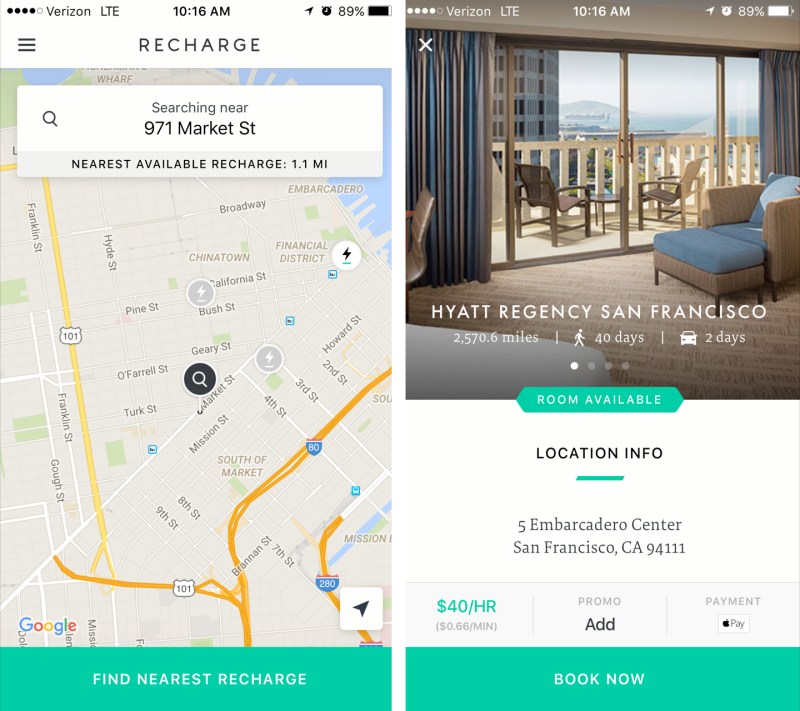Select the recharge pin near Bush St
This screenshot has height=711, width=800.
[200, 293]
